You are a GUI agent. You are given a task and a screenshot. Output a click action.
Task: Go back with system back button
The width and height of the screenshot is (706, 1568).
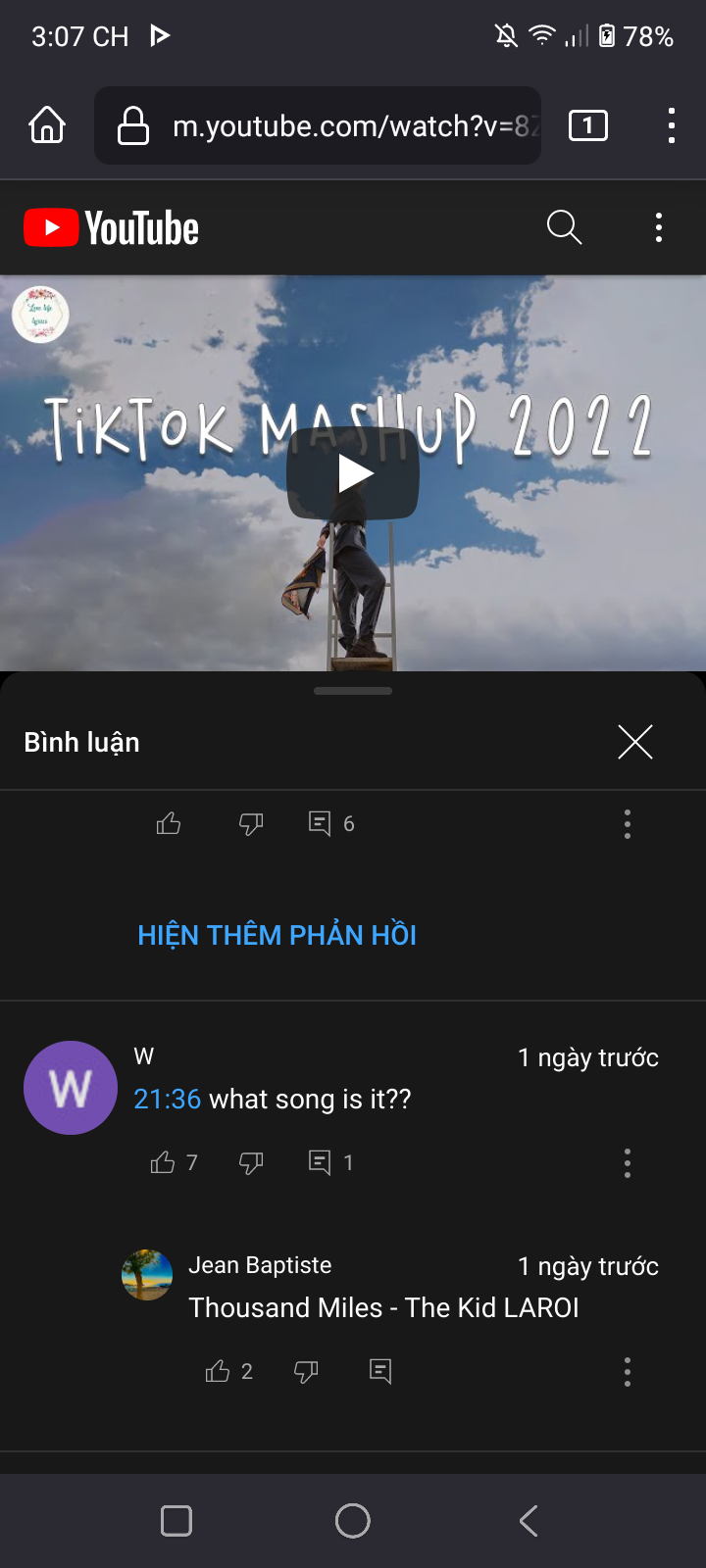tap(529, 1521)
